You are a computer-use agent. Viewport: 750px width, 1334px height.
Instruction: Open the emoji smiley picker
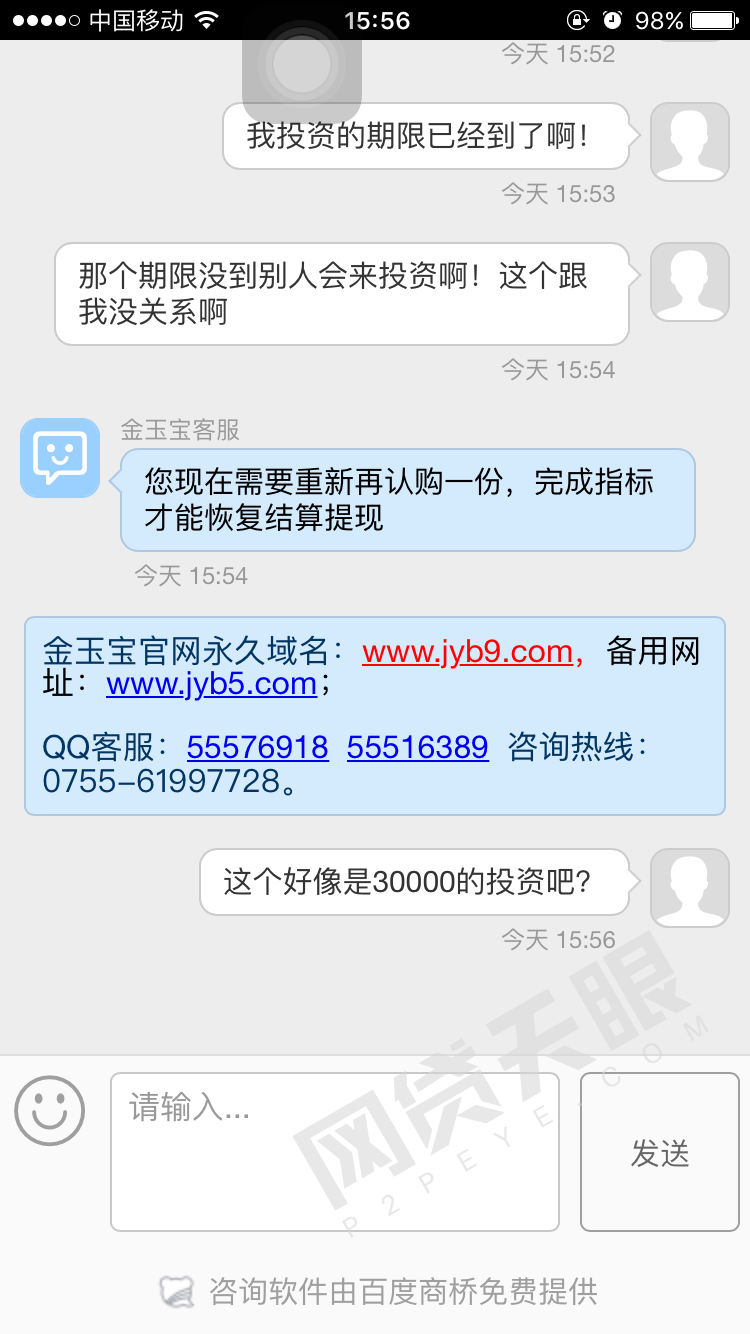[49, 1110]
